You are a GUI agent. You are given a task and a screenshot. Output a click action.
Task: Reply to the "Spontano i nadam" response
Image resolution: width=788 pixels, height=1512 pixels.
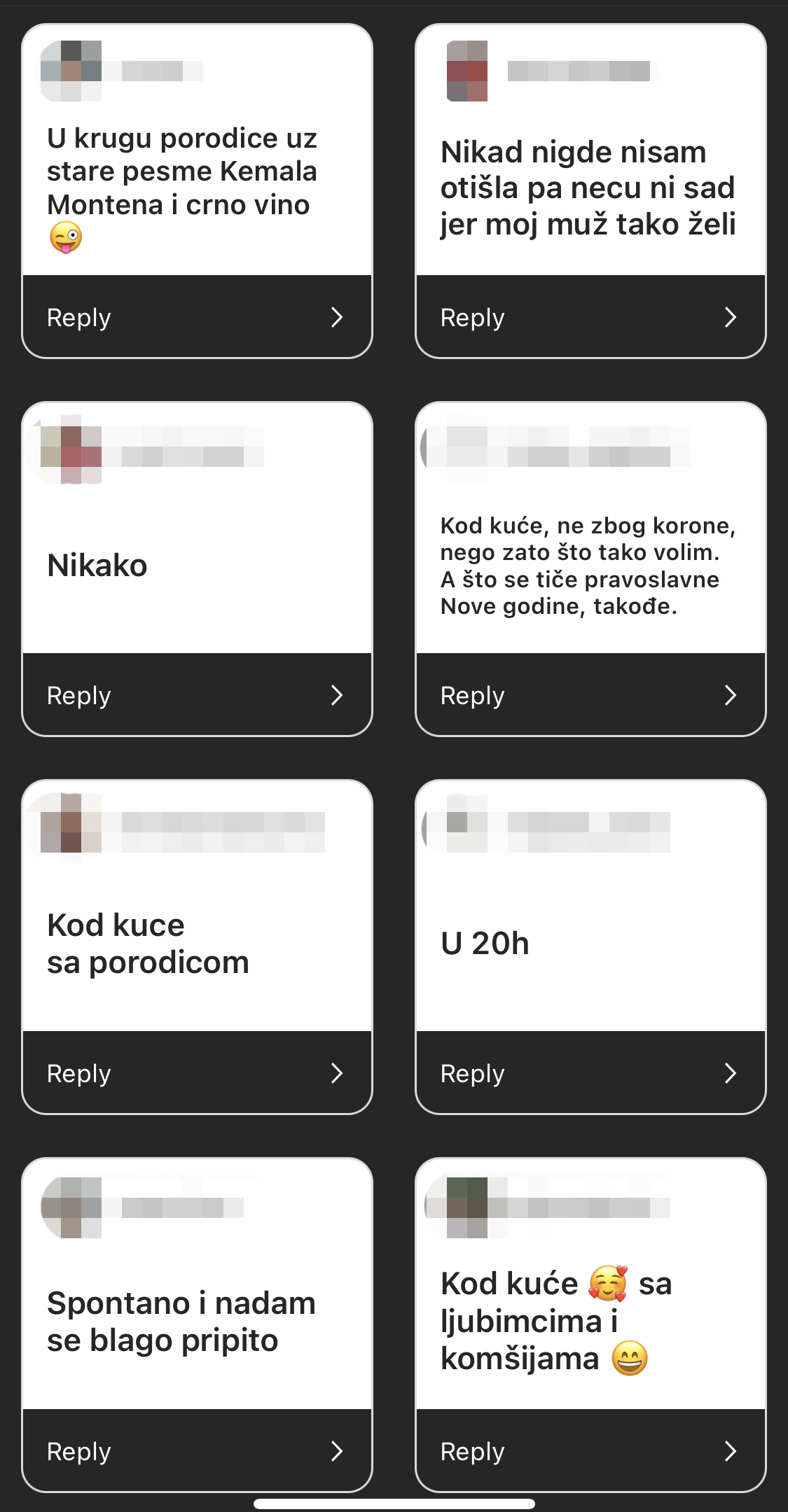pos(197,1451)
